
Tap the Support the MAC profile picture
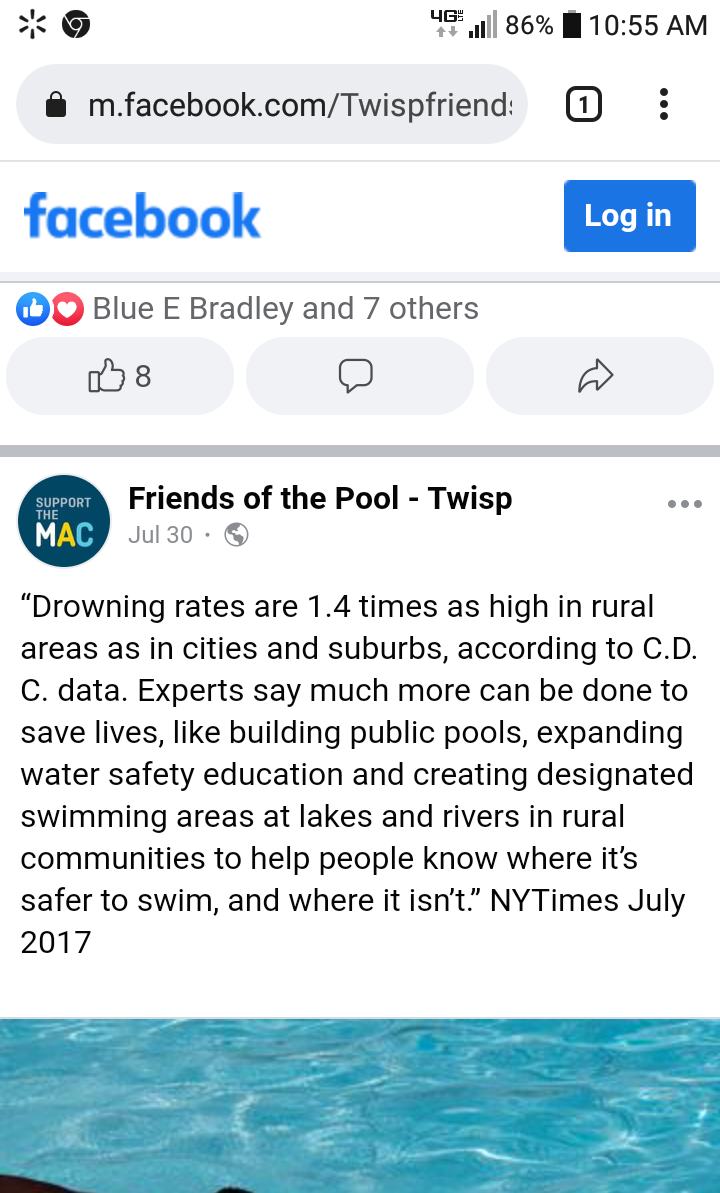(64, 521)
